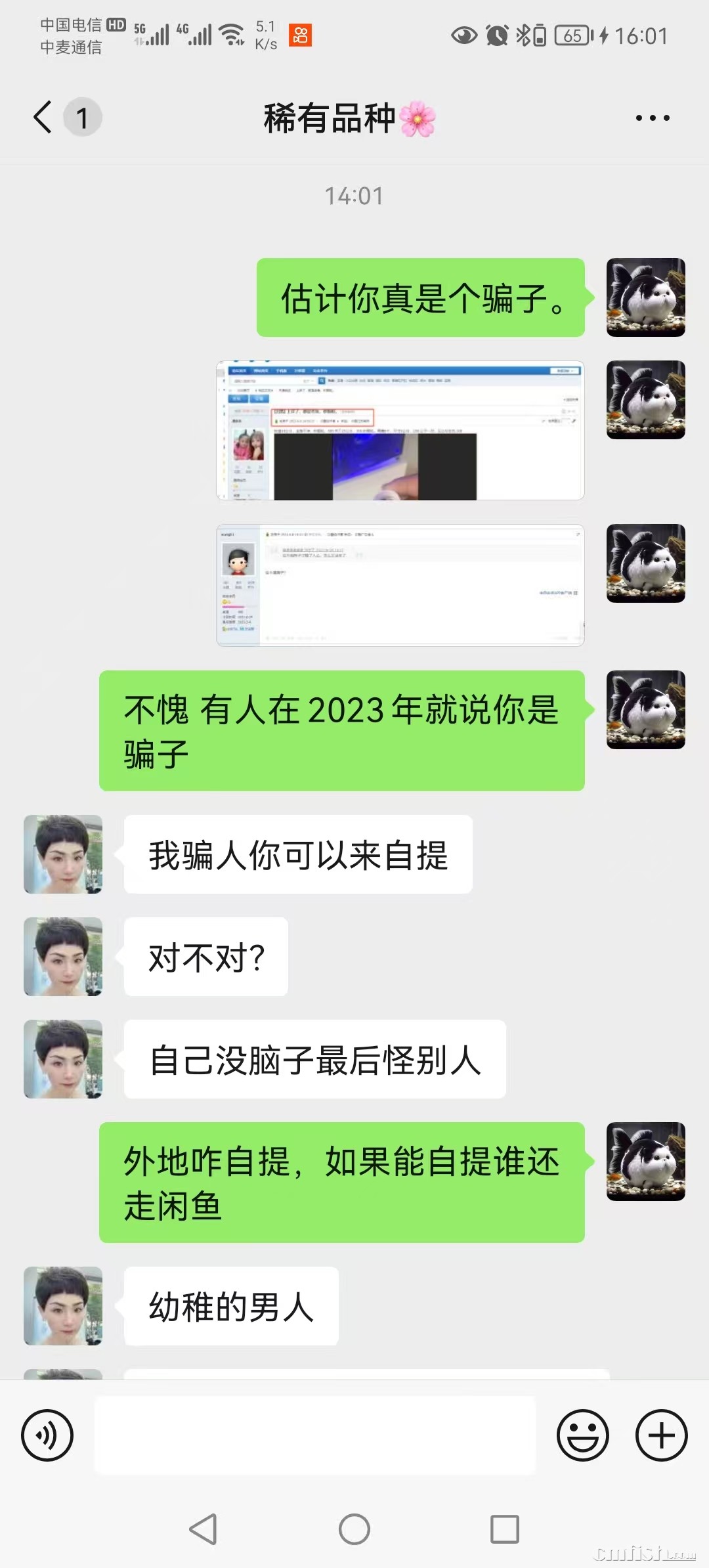Open the plus attachment menu
Image resolution: width=709 pixels, height=1568 pixels.
tap(661, 1435)
